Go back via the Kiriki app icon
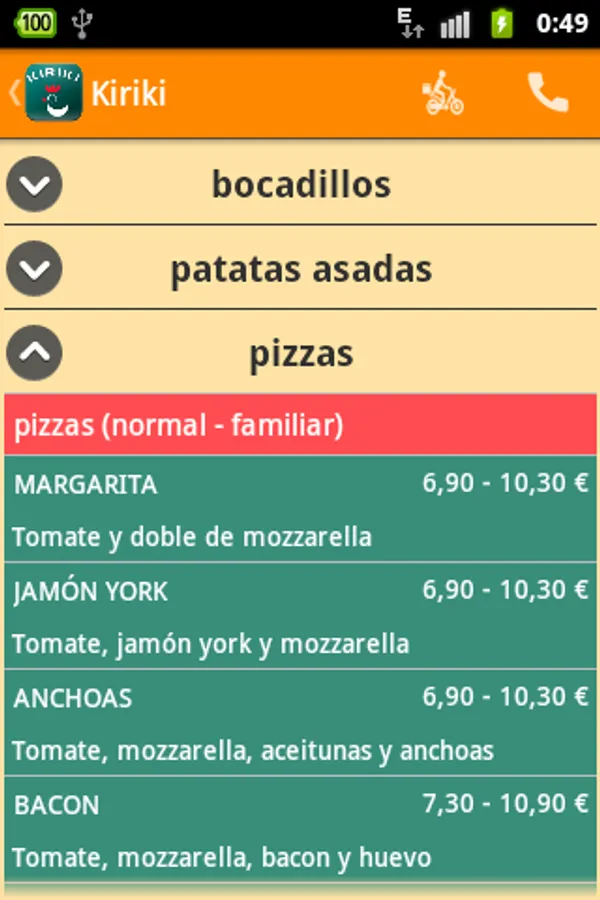The width and height of the screenshot is (600, 900). (52, 93)
